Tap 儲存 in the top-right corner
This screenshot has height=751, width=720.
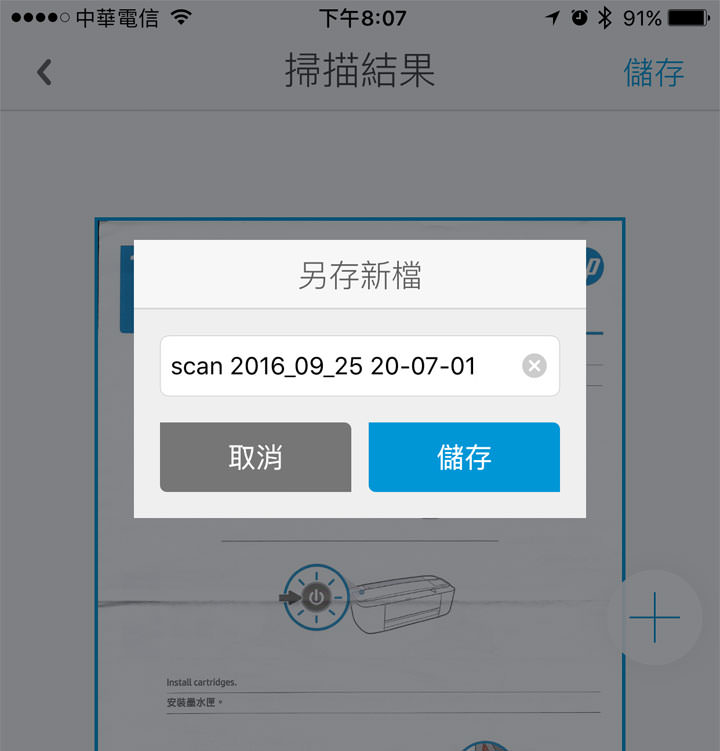pos(654,72)
